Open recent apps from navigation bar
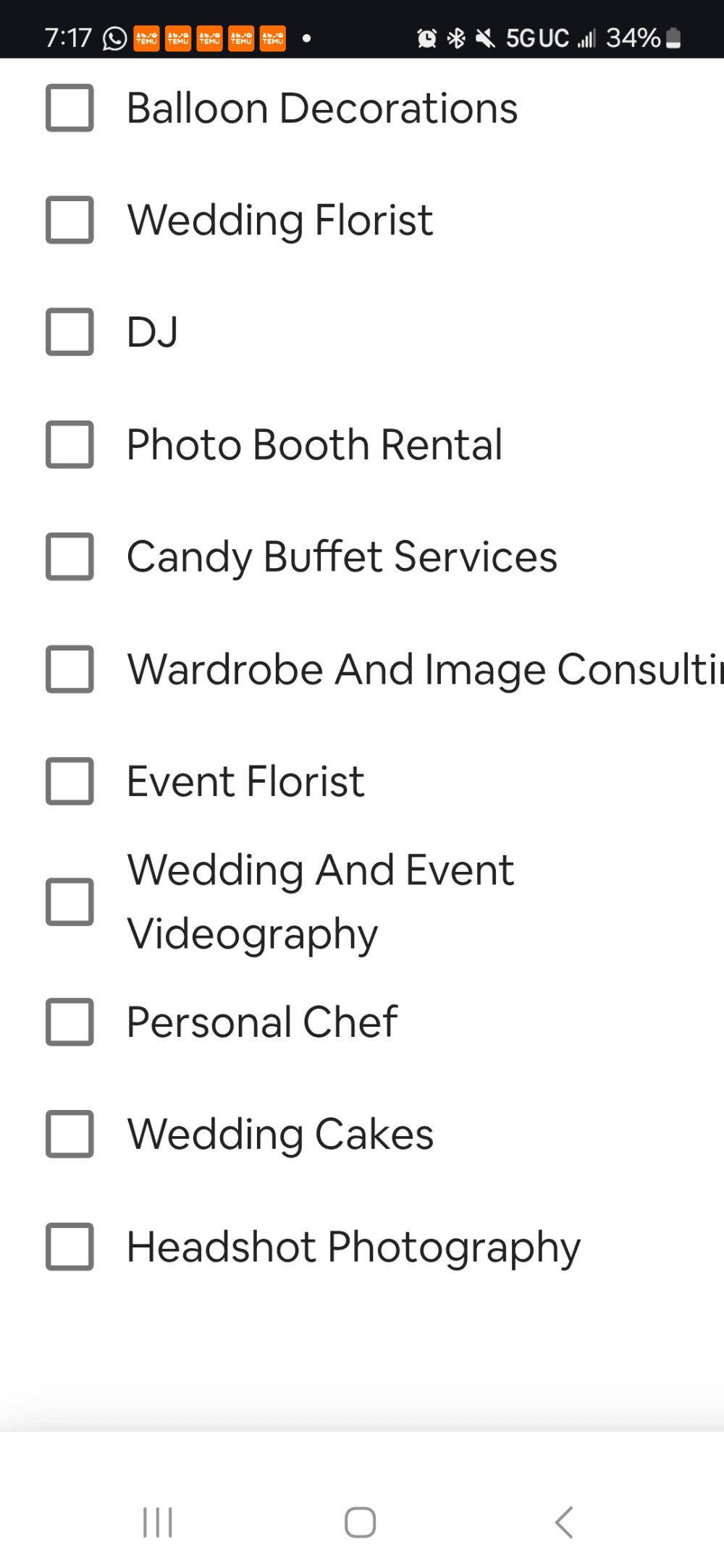Screen dimensions: 724x1568 pyautogui.click(x=157, y=1522)
